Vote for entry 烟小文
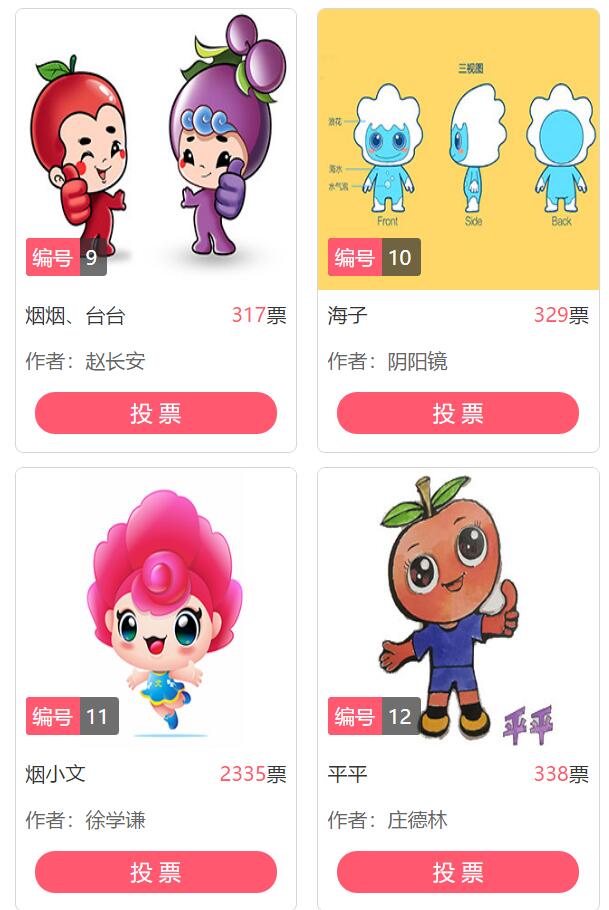 click(156, 872)
